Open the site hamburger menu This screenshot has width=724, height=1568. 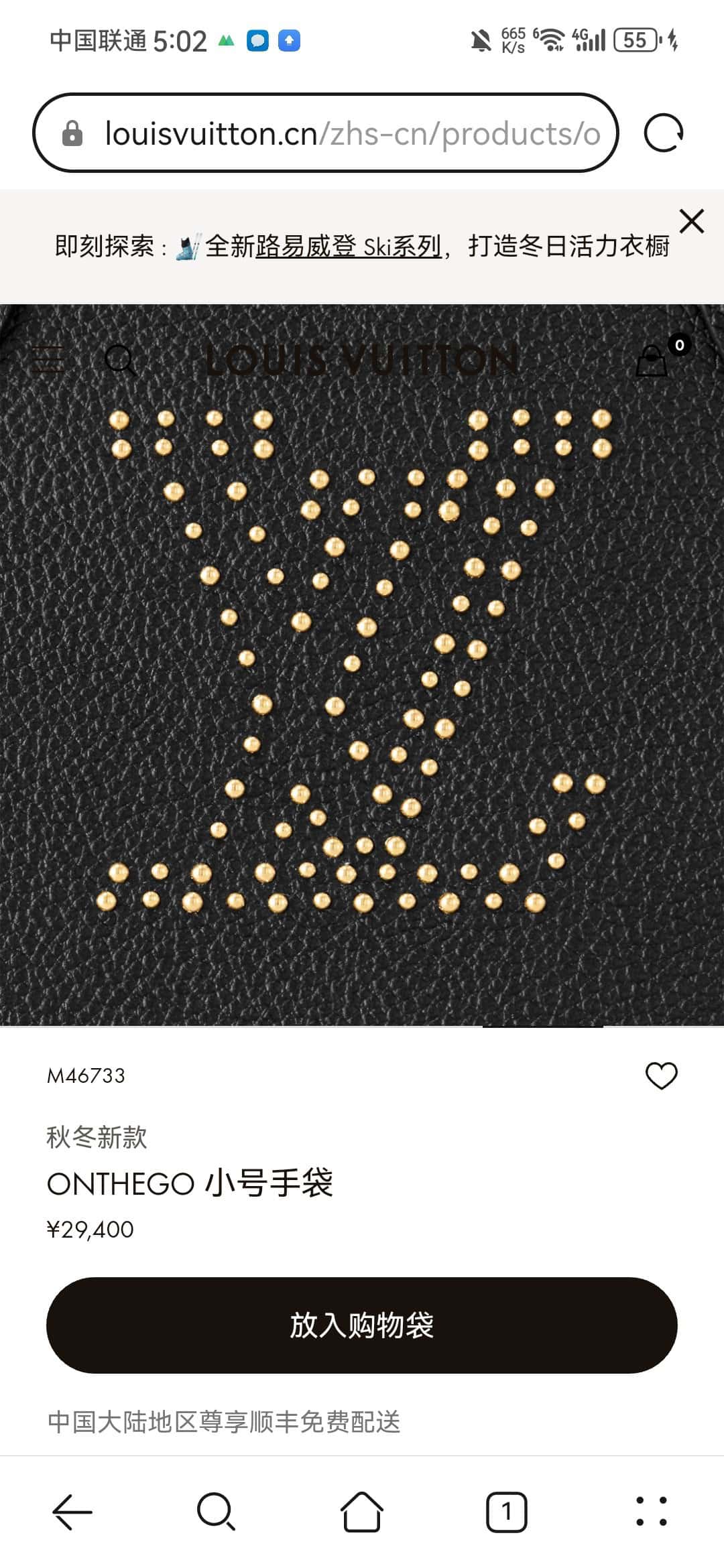pos(48,360)
